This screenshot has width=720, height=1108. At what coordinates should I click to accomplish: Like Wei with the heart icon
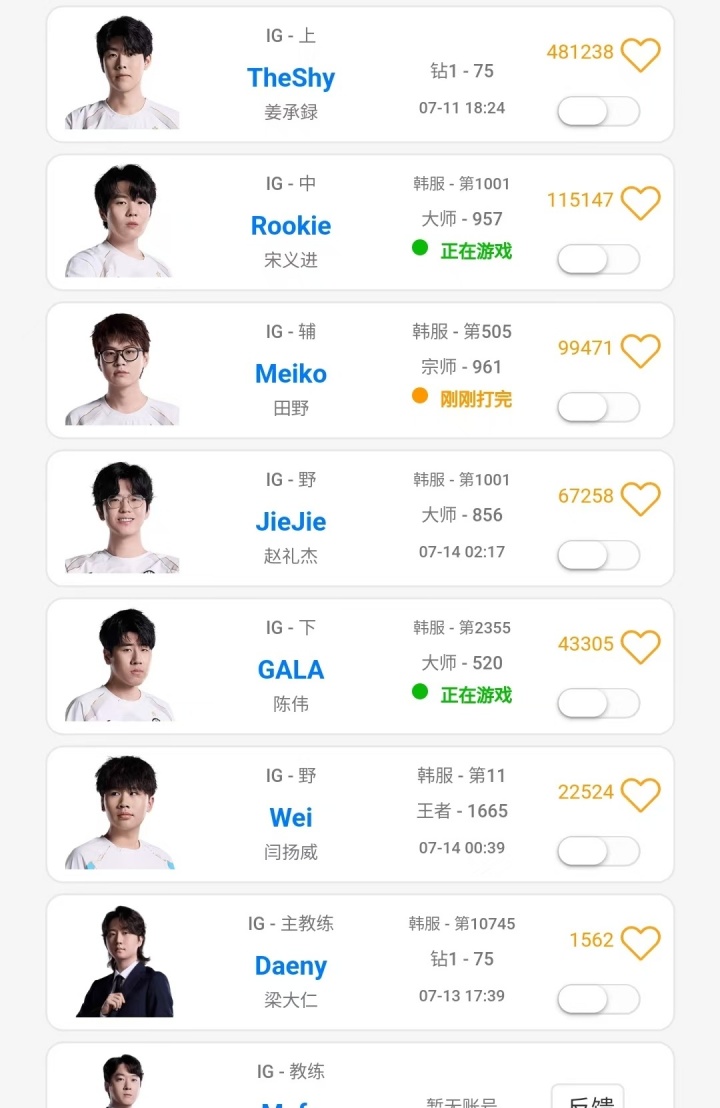click(641, 794)
